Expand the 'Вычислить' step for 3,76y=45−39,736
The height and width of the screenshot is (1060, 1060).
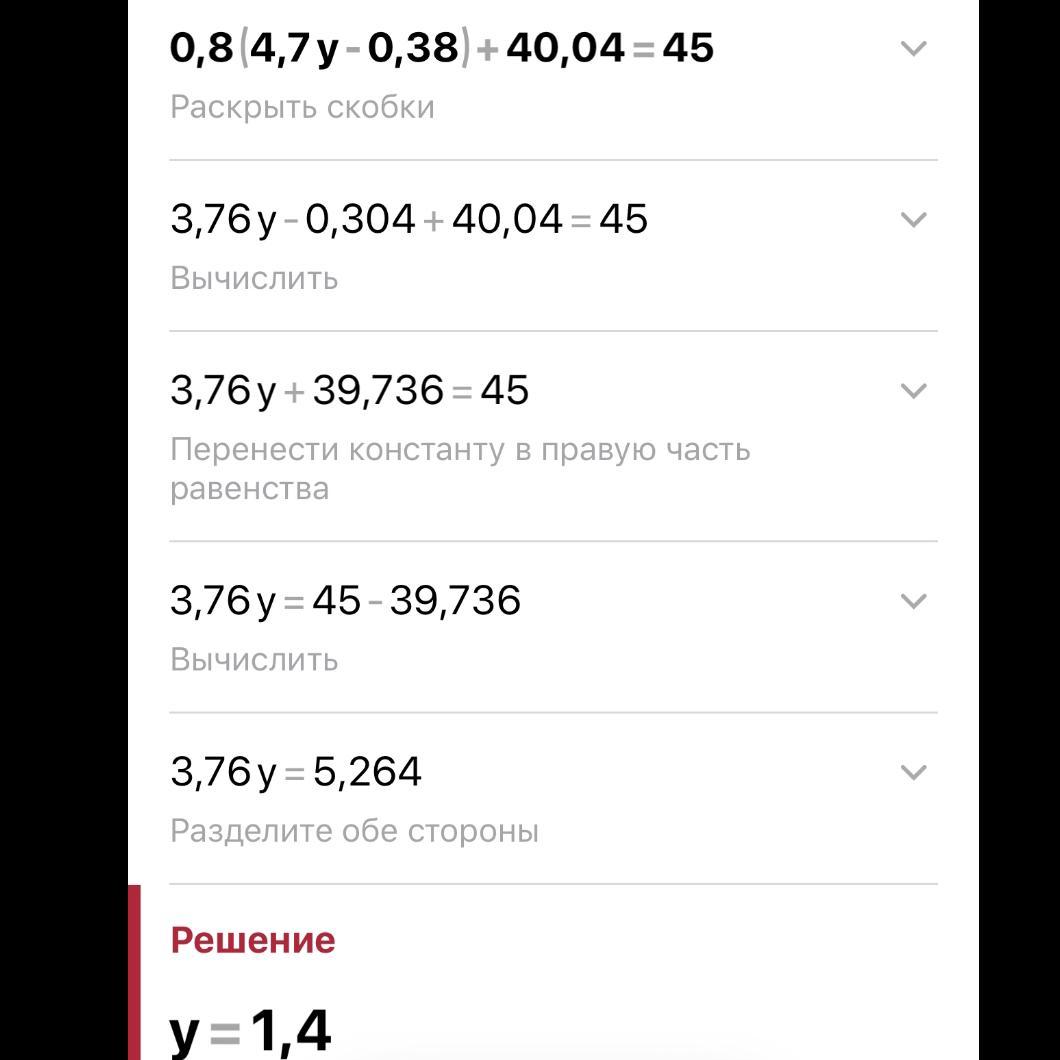coord(913,601)
